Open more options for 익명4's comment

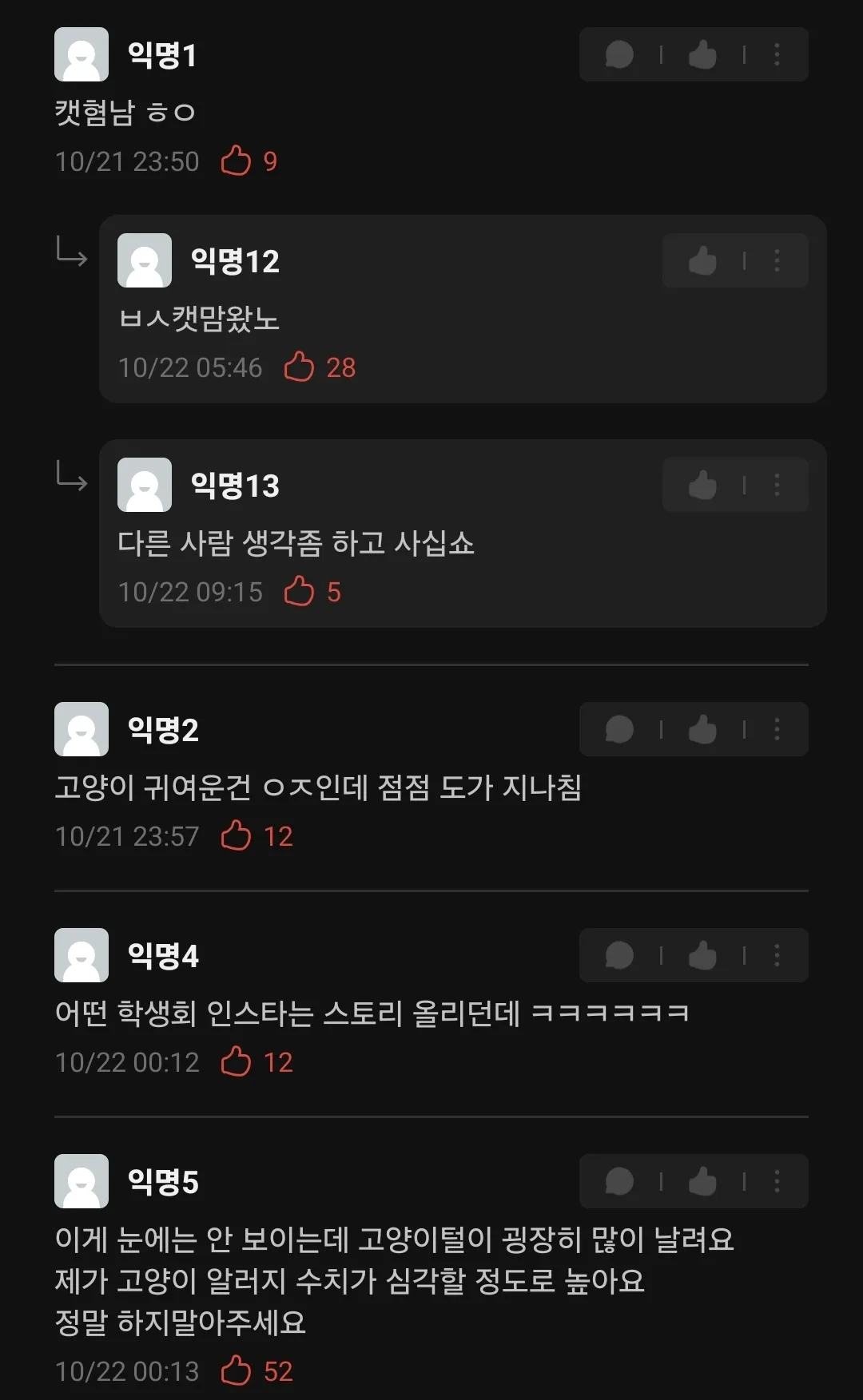(777, 955)
